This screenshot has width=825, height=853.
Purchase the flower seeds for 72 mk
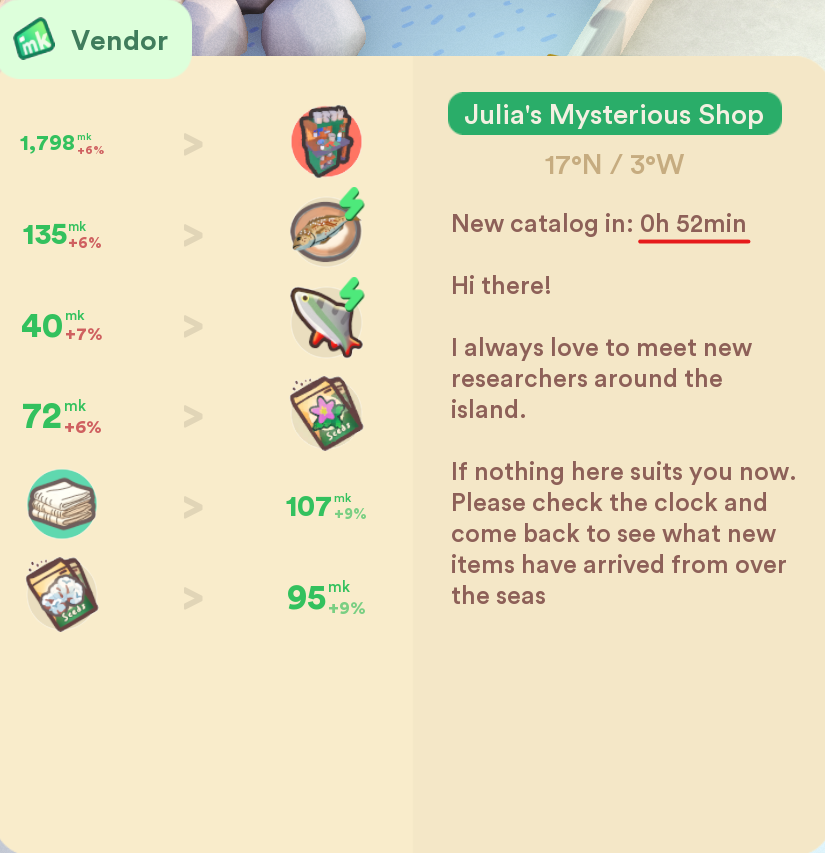point(193,416)
